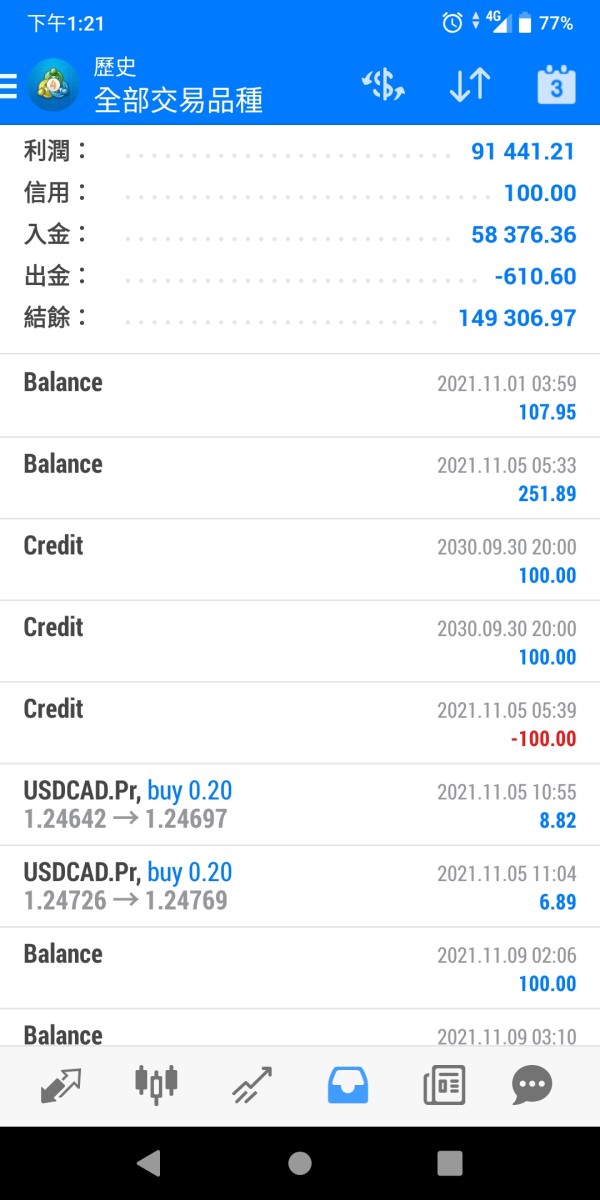600x1200 pixels.
Task: Open the hamburger drawer menu
Action: [8, 86]
